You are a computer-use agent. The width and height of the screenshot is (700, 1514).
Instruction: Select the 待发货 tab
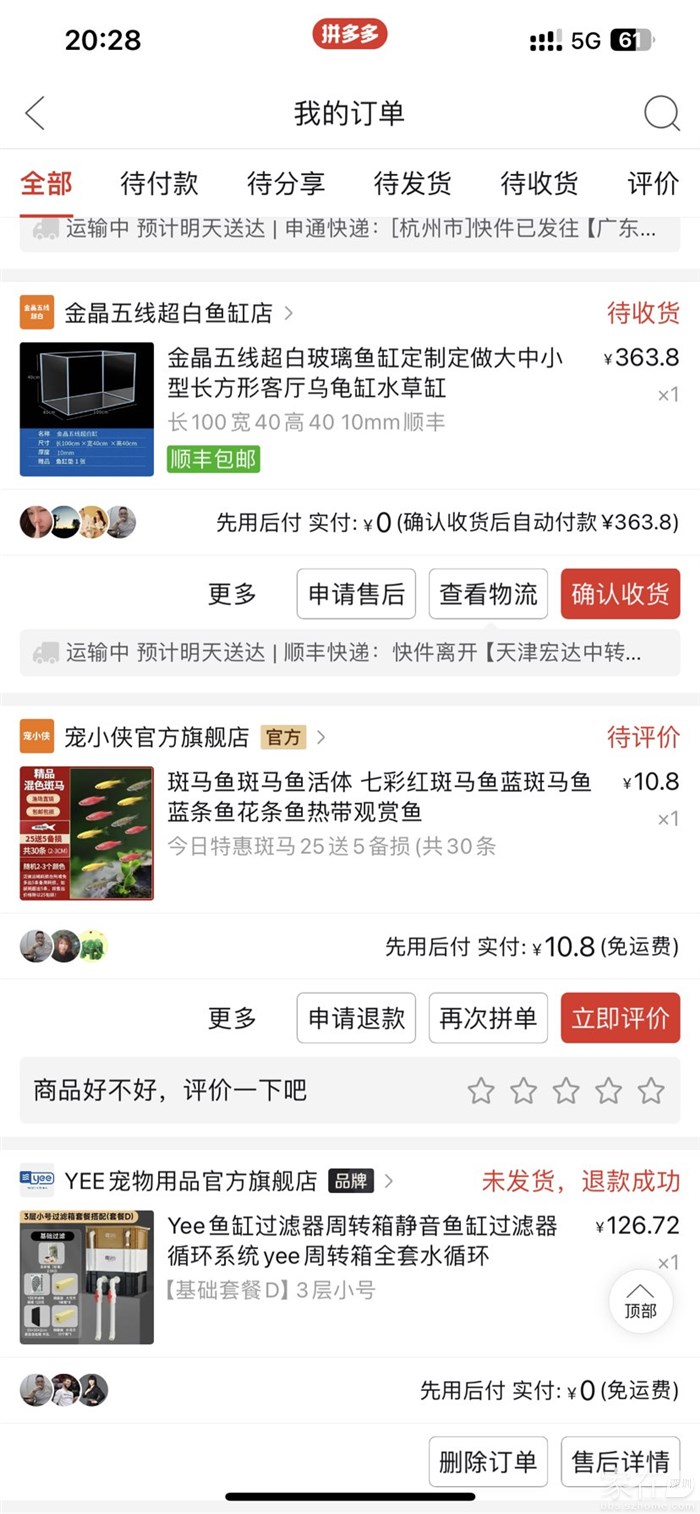412,183
